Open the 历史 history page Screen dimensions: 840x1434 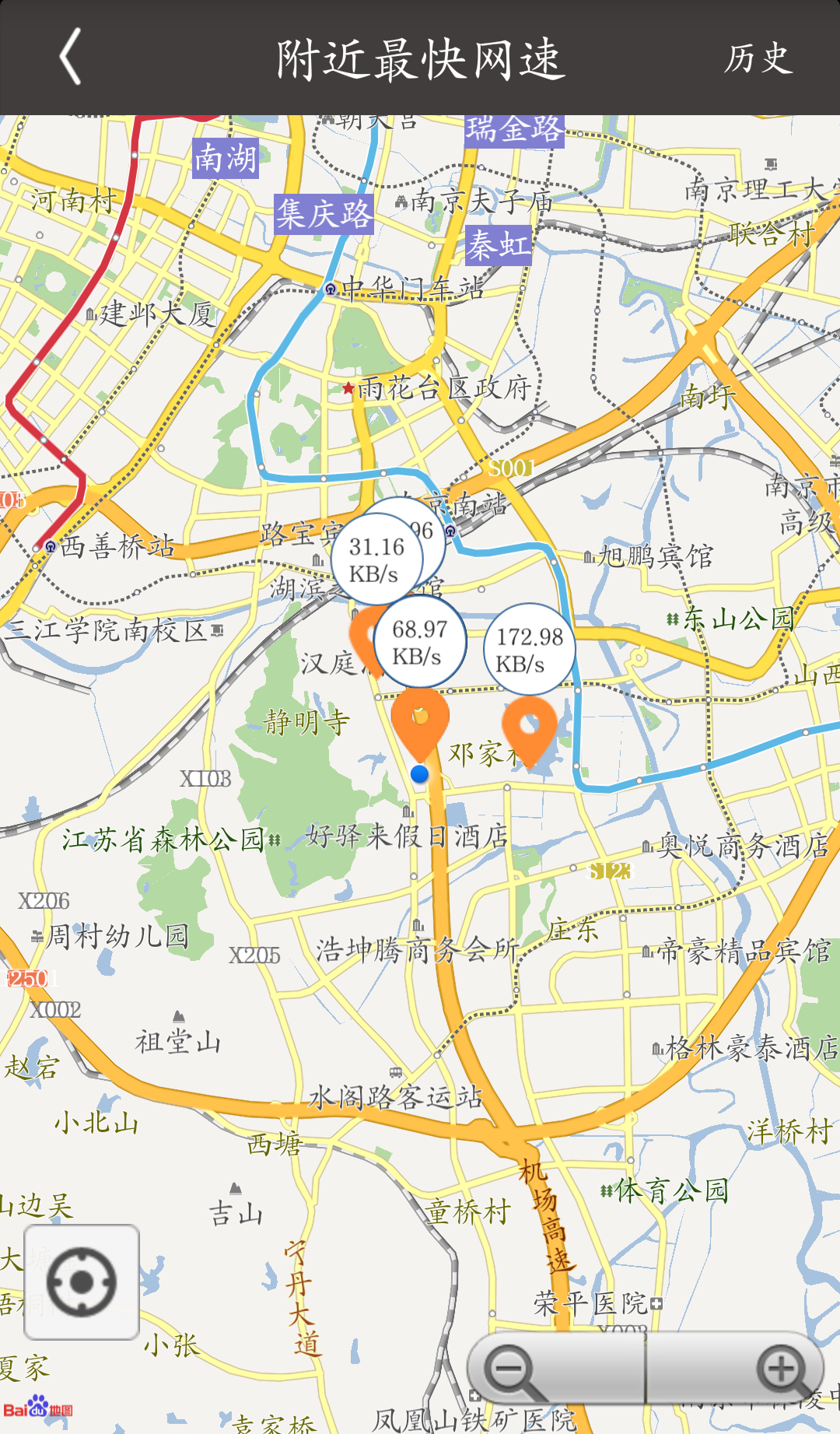click(x=758, y=58)
